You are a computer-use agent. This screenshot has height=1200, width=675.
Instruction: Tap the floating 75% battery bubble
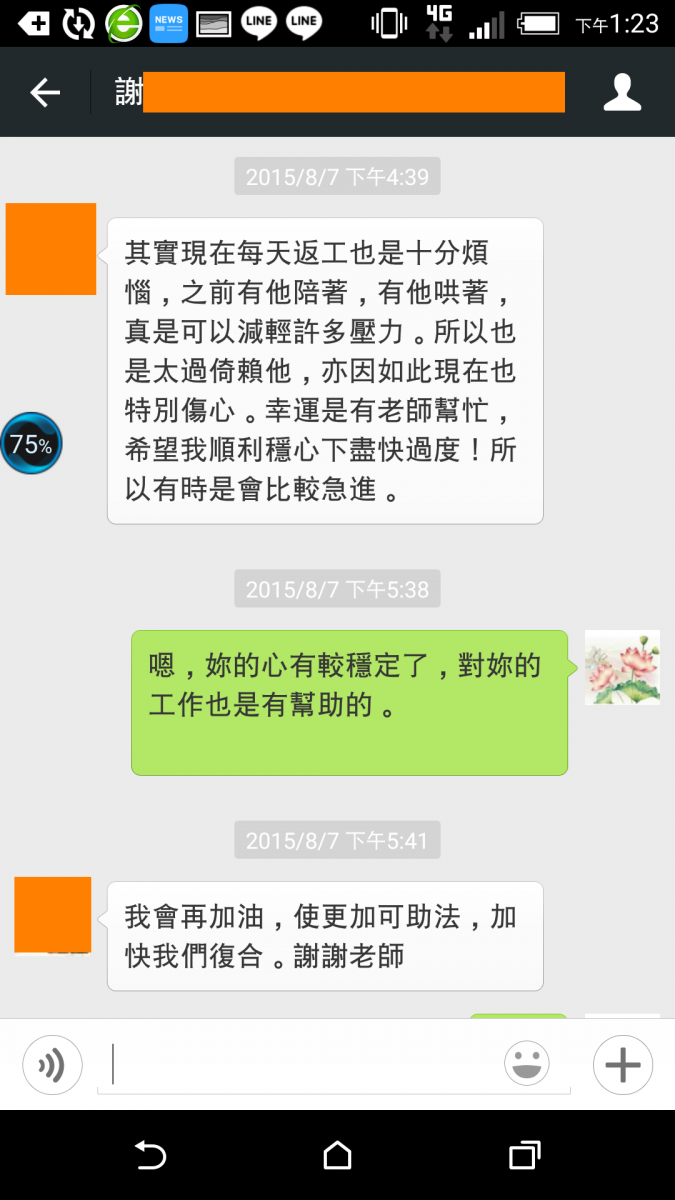pos(31,444)
